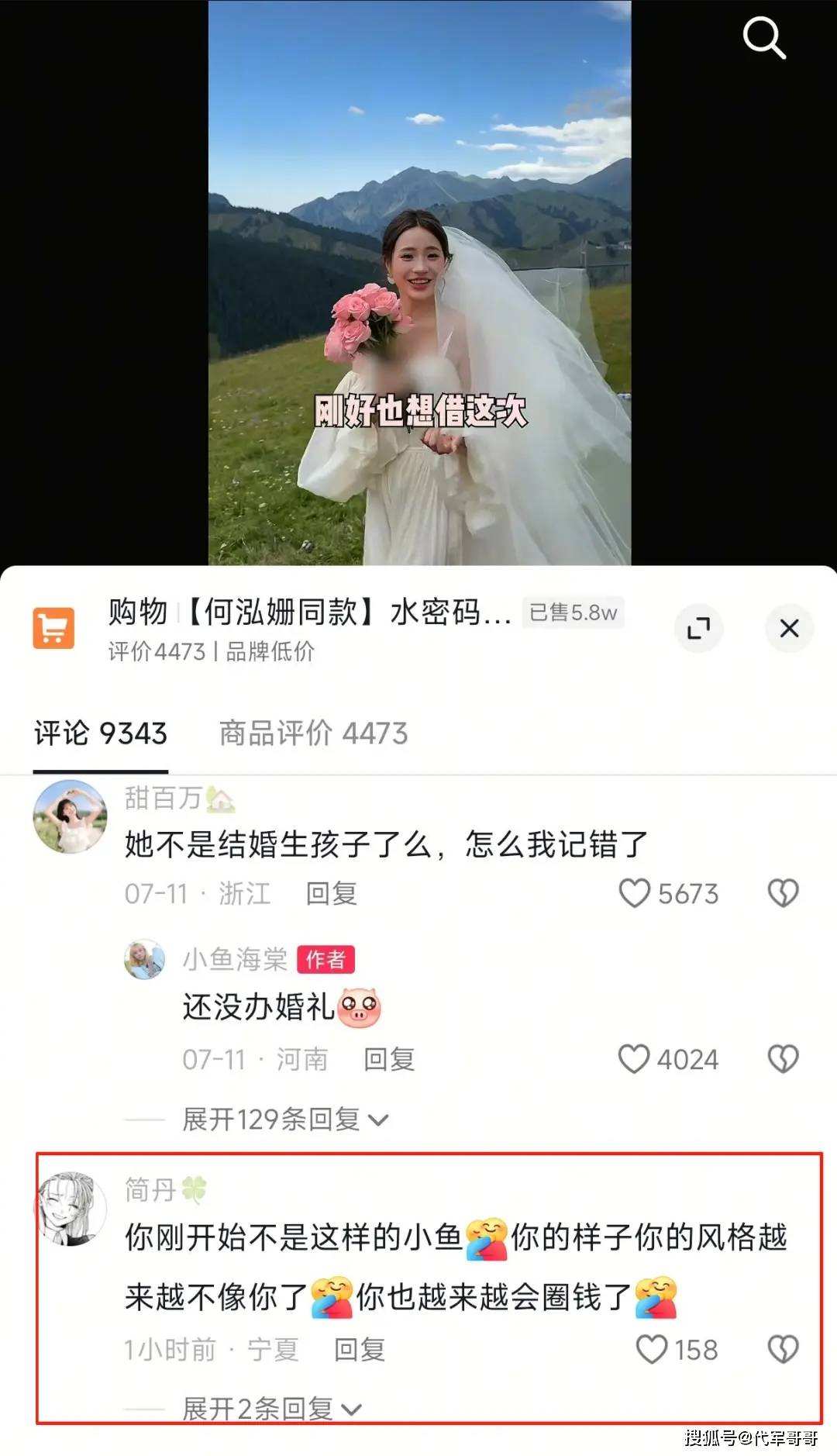Dislike 小鱼海棠's reply

coord(783,1059)
